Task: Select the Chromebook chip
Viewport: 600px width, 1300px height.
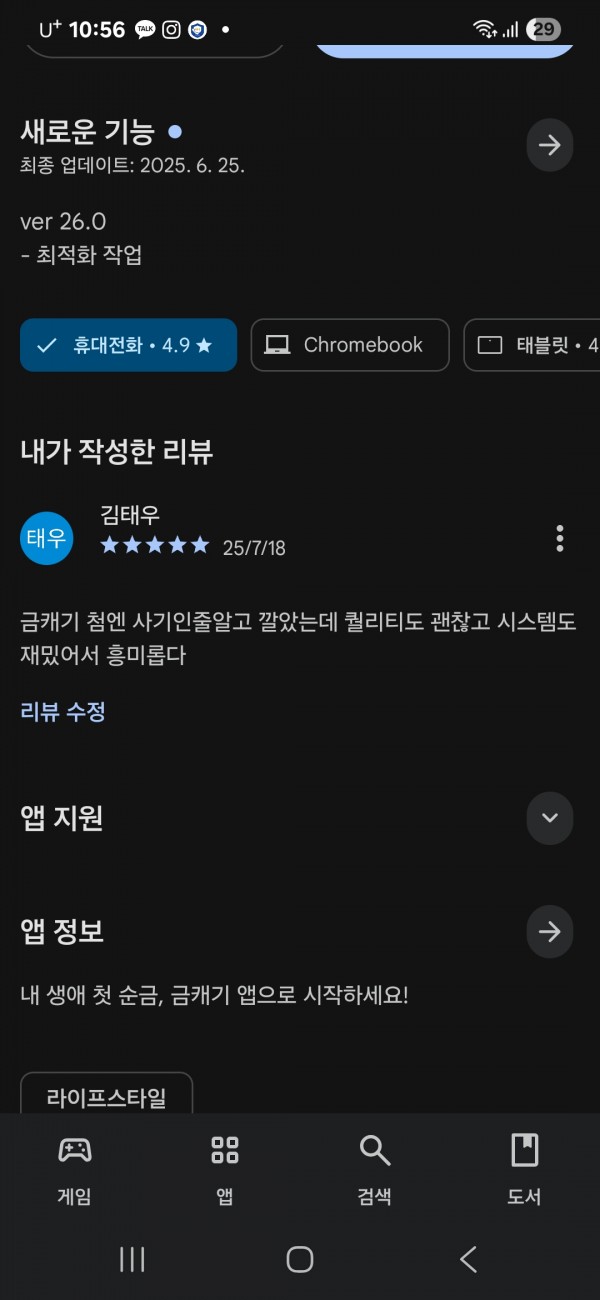Action: click(x=350, y=345)
